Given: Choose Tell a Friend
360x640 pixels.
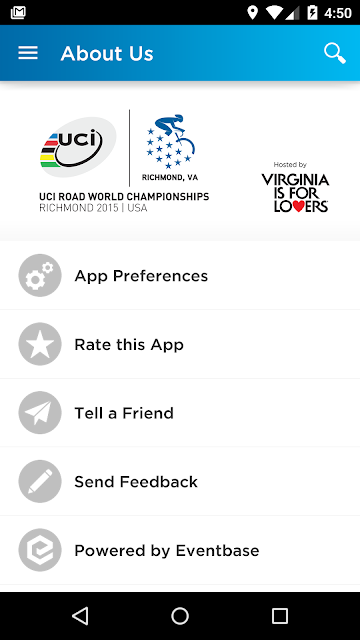Looking at the screenshot, I should coord(180,413).
